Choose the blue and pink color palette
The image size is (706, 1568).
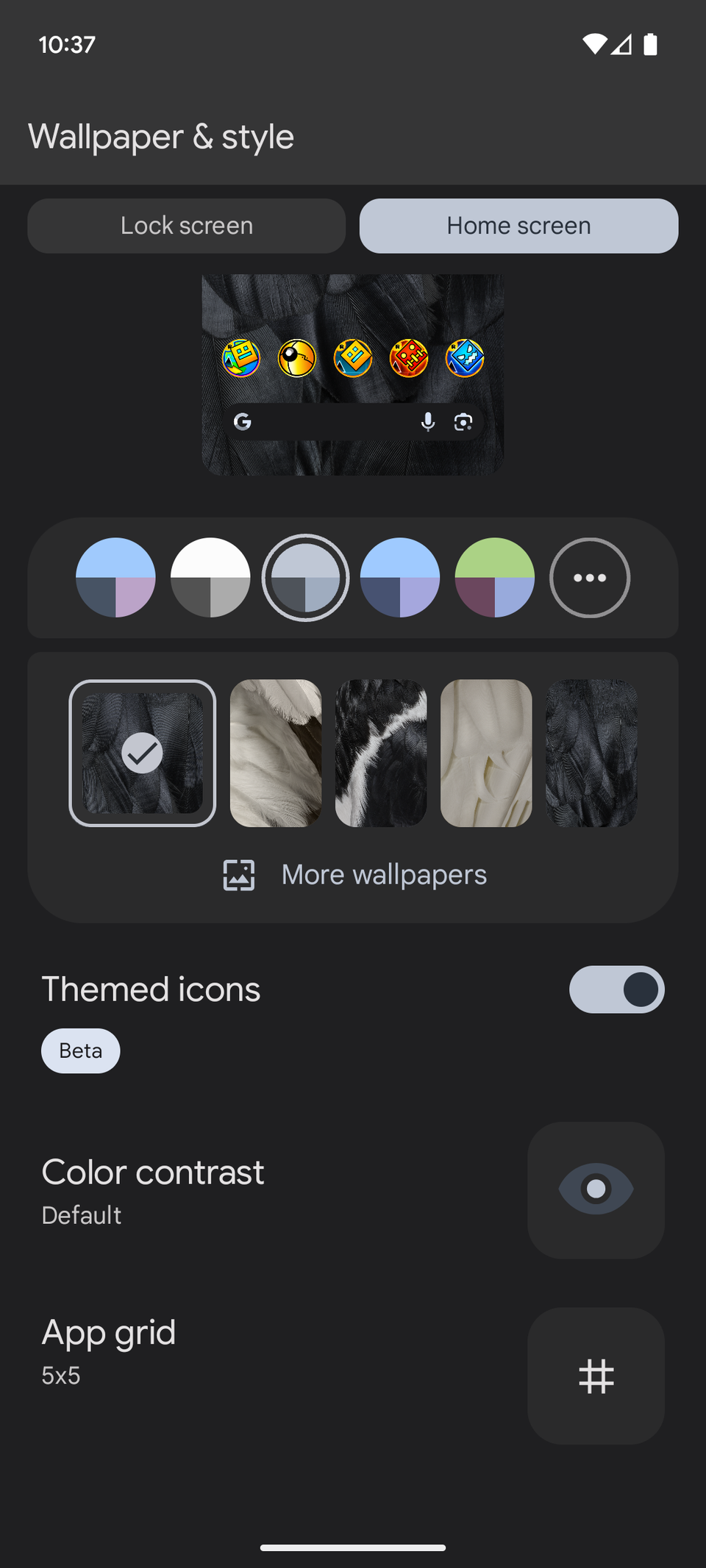click(115, 578)
